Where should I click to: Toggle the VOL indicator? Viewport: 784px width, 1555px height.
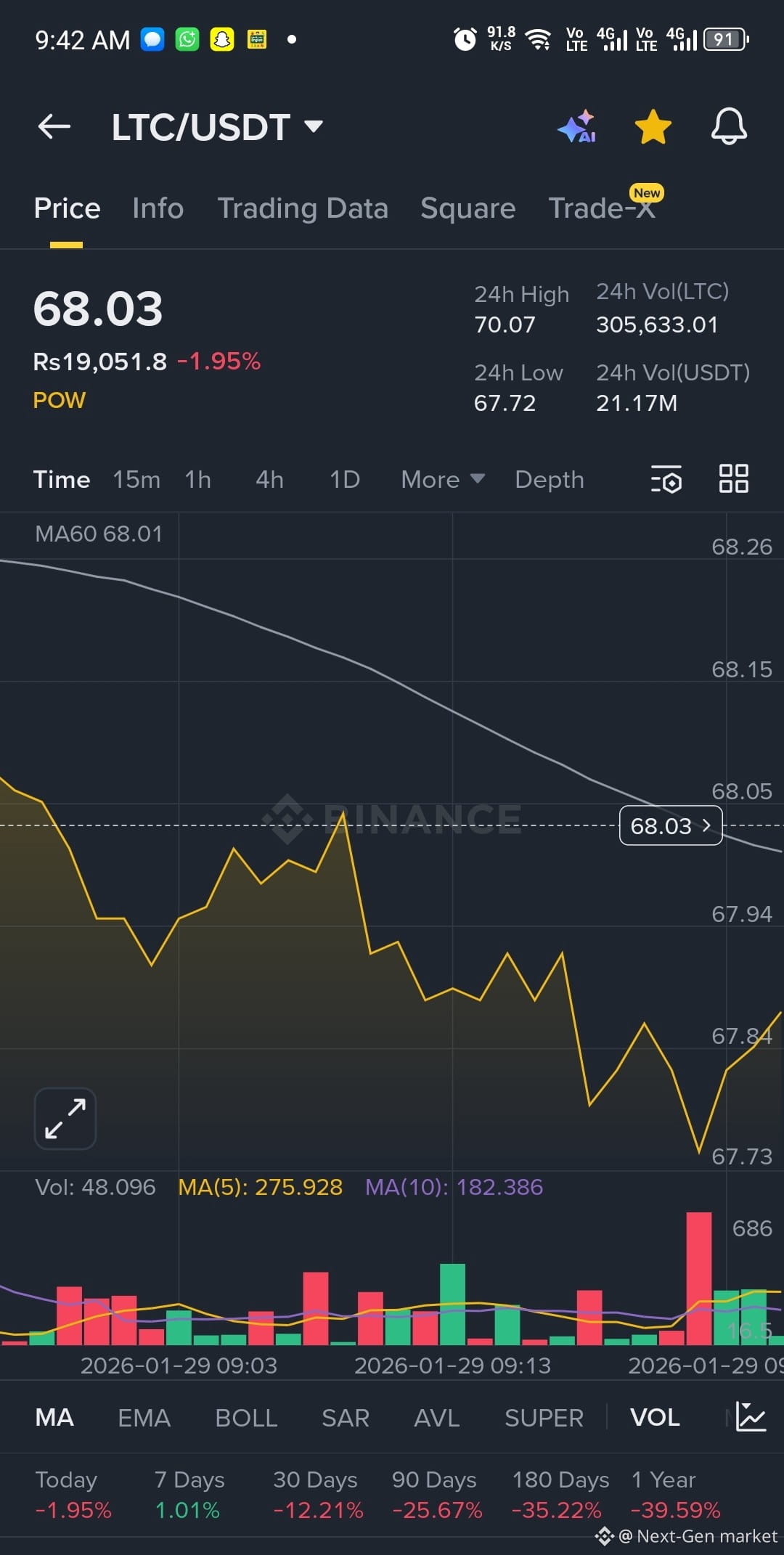654,1417
